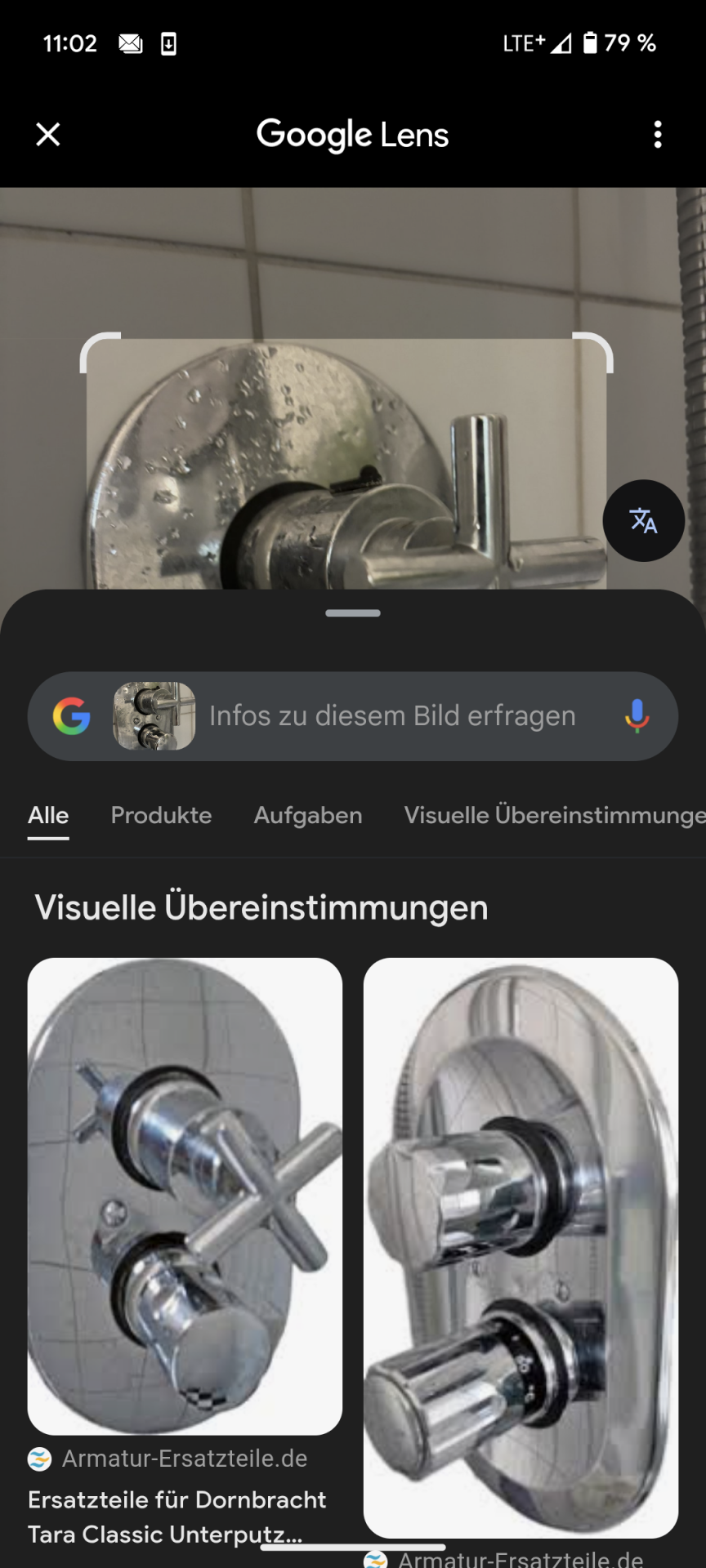706x1568 pixels.
Task: Switch to the Produkte tab
Action: 161,815
